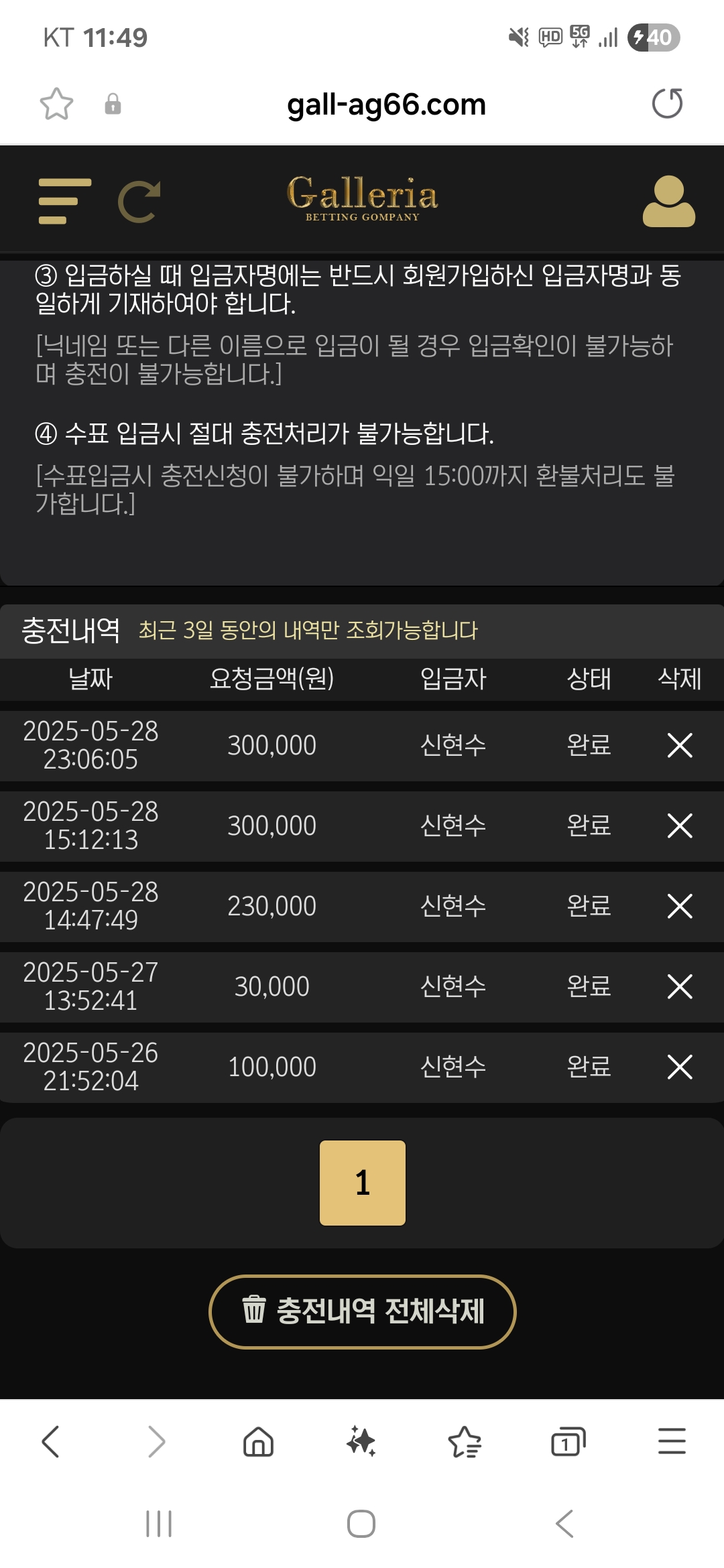Viewport: 724px width, 1568px height.
Task: Open the bookmarks list in the toolbar
Action: pos(465,1441)
